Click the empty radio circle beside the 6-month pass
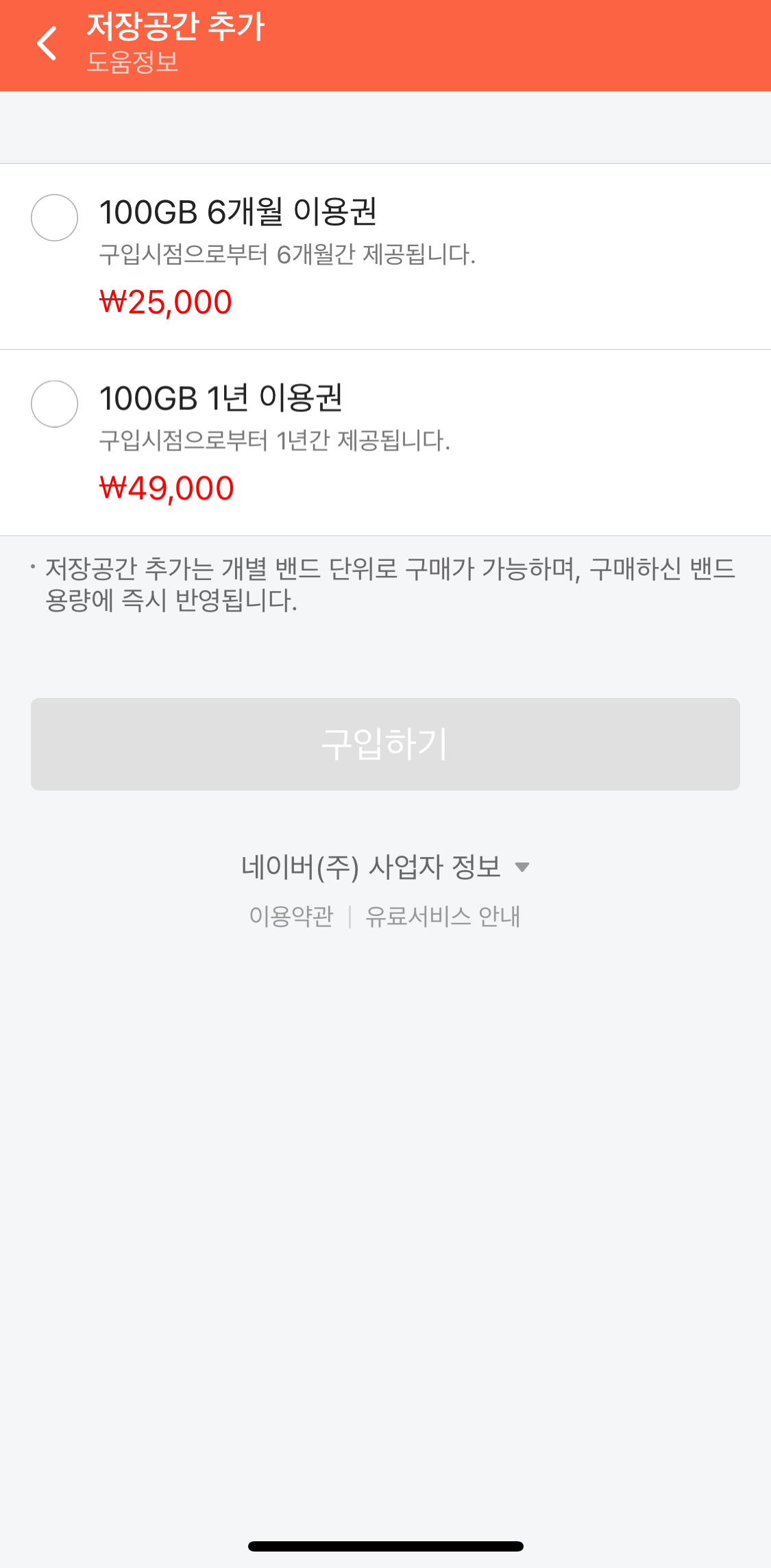 [54, 219]
